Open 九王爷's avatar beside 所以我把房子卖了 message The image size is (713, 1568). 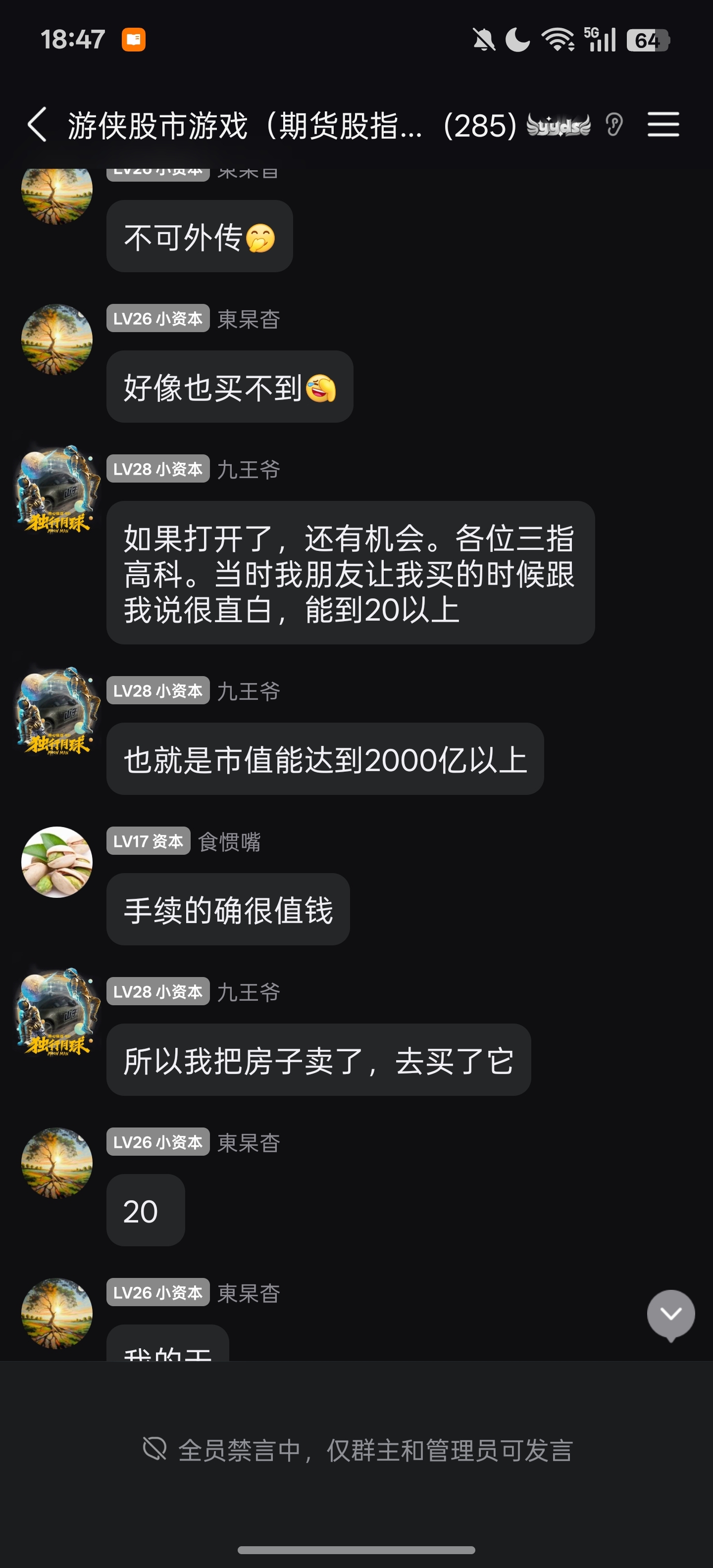click(x=57, y=1011)
